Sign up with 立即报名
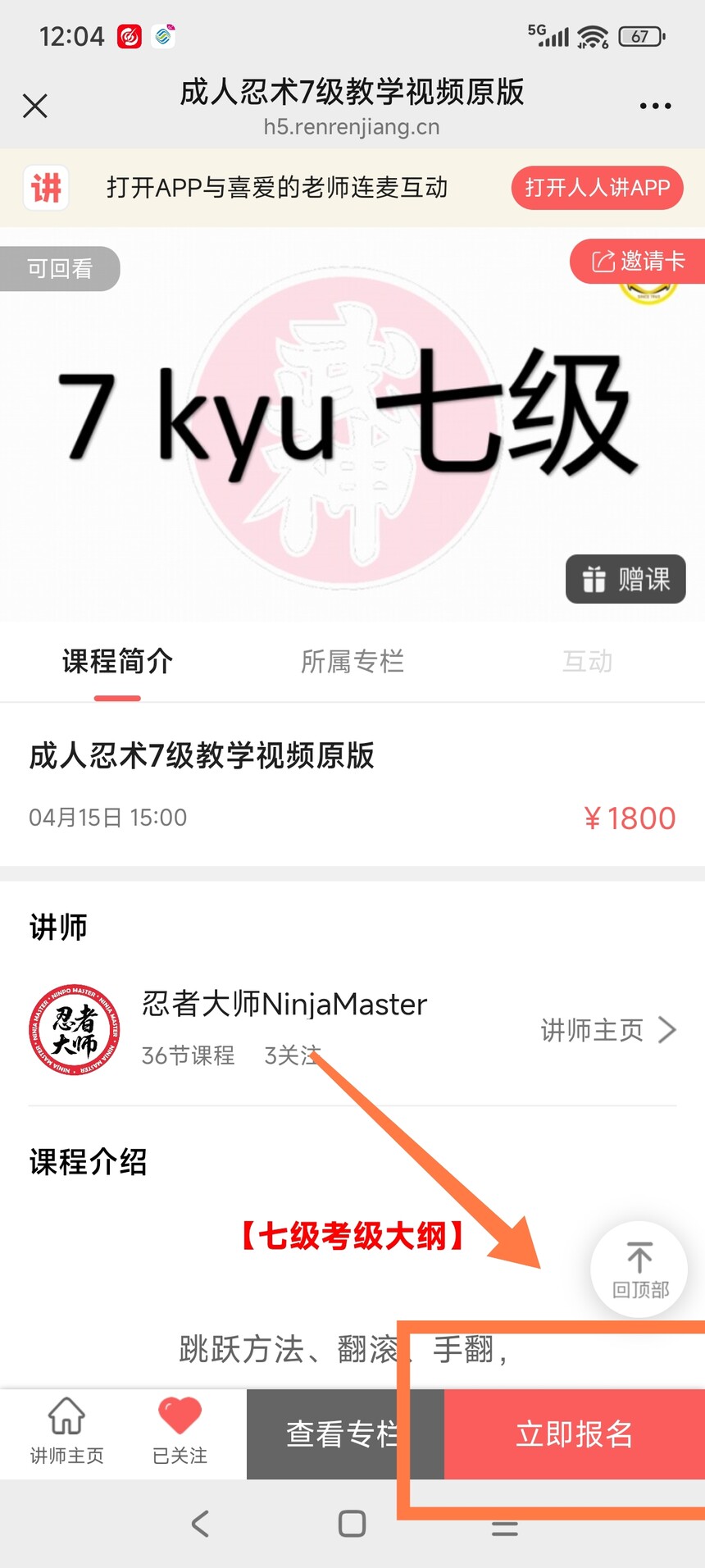This screenshot has height=1568, width=705. pos(574,1434)
